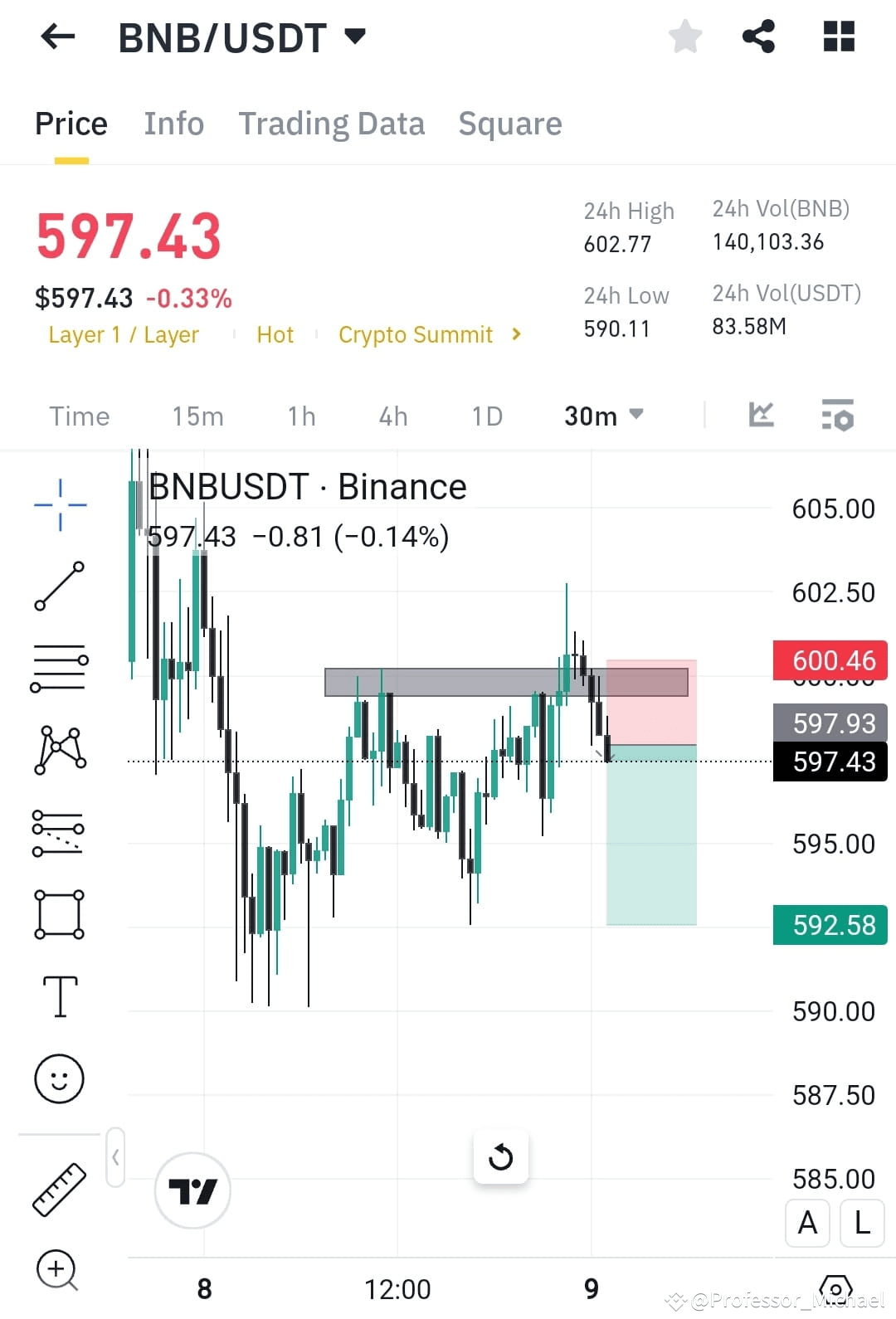Collapse the drawing tools sidebar
Screen dimensions: 896x1319
click(x=116, y=1159)
